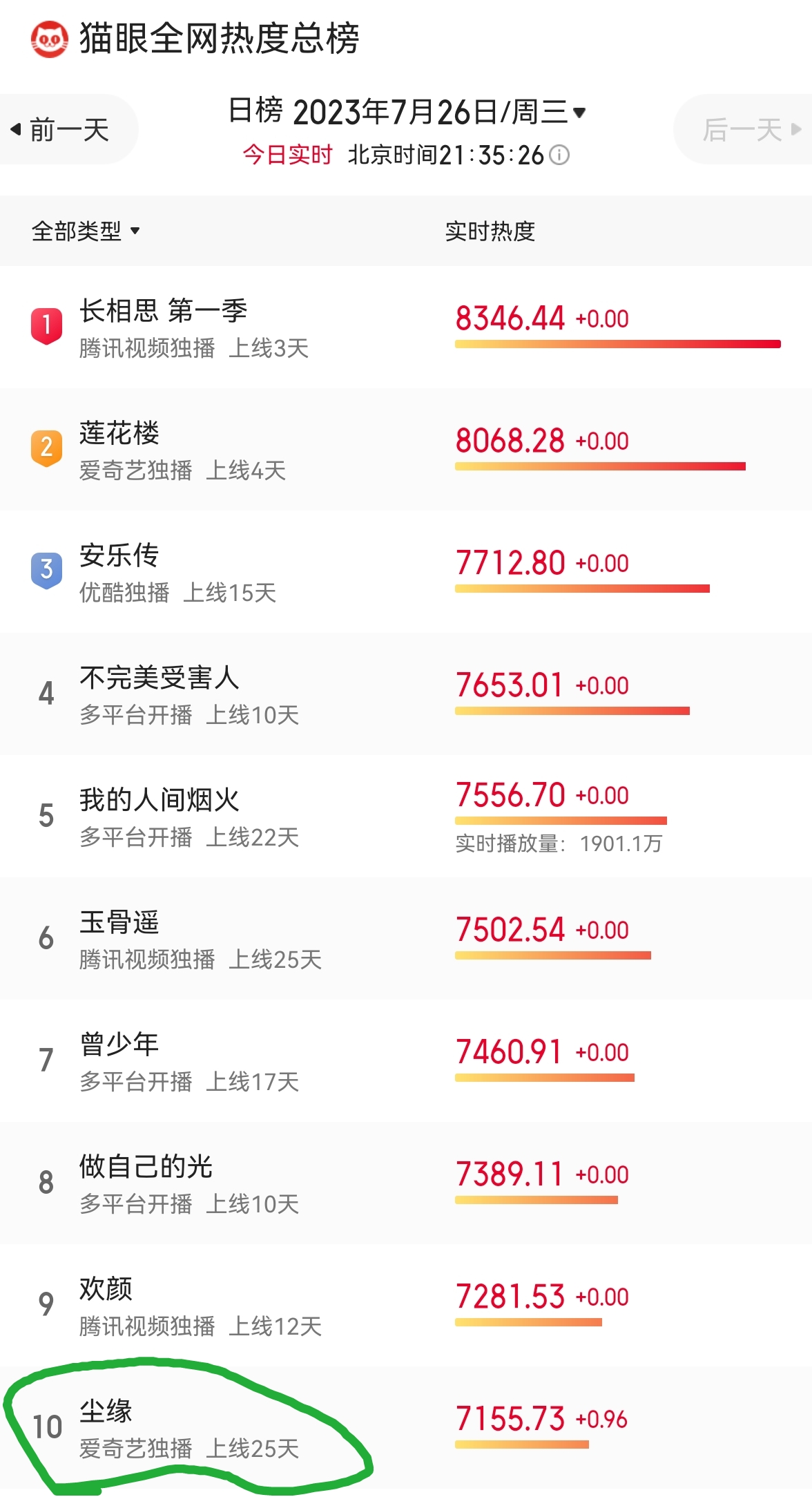
Task: Open 我的人间烟火 row
Action: coord(406,816)
